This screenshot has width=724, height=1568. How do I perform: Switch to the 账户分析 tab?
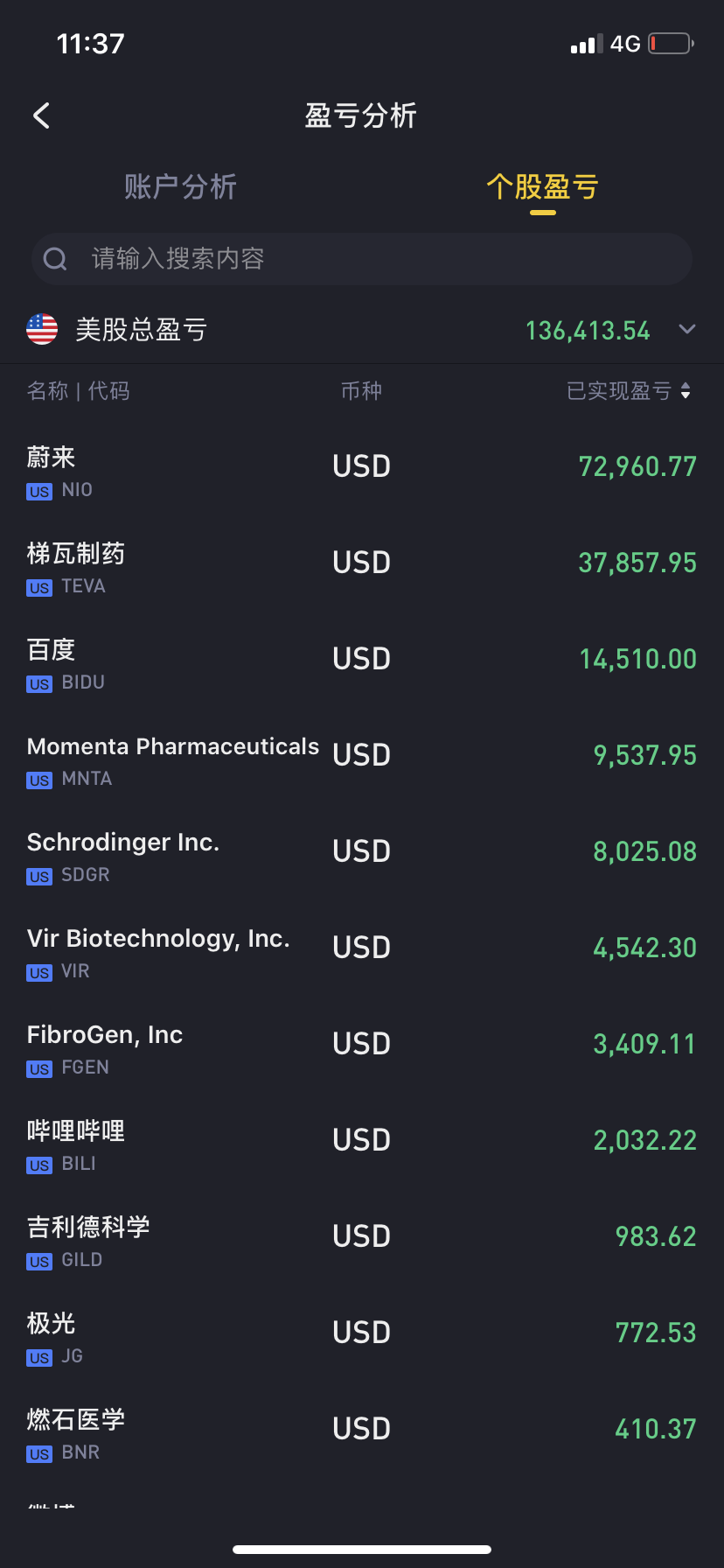pos(180,186)
